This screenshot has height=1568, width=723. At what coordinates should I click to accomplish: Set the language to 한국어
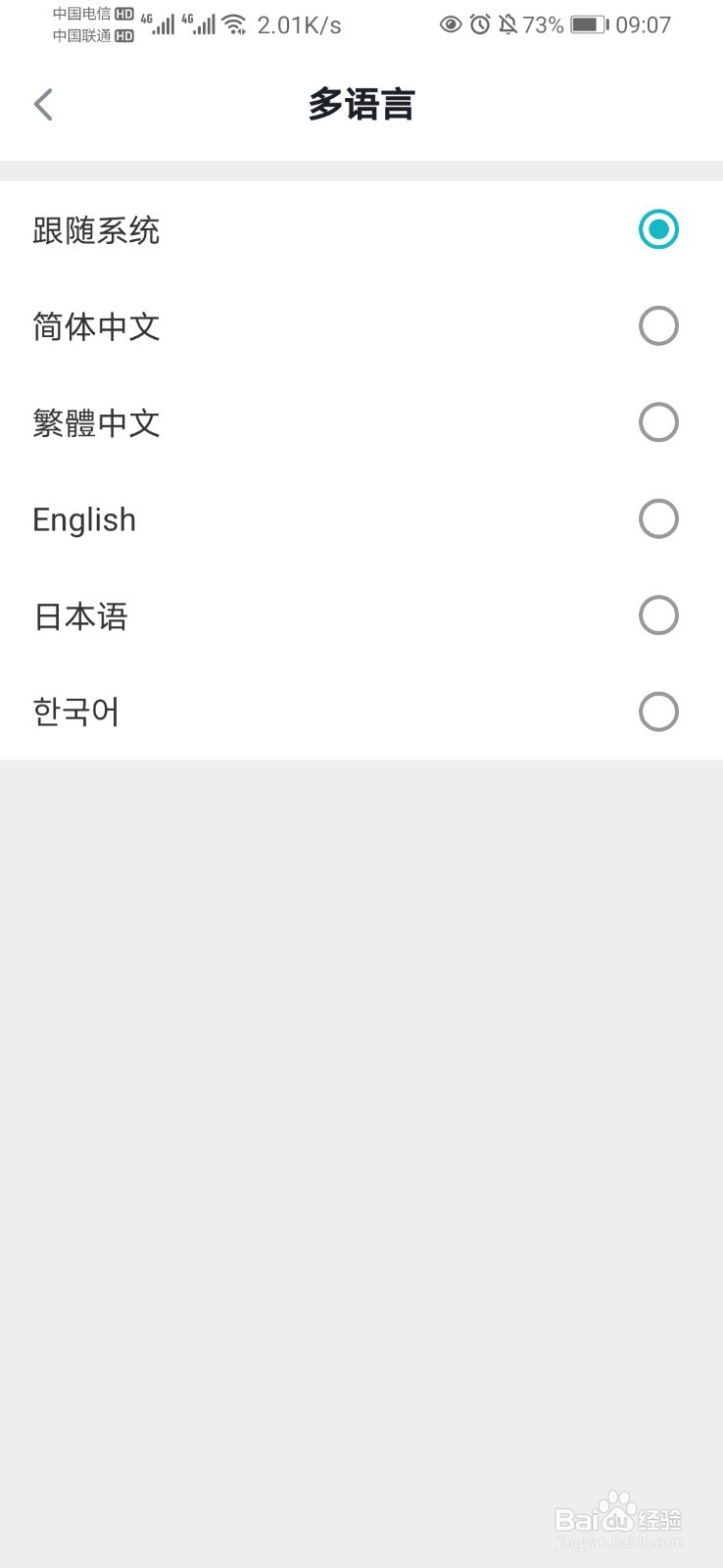coord(361,711)
